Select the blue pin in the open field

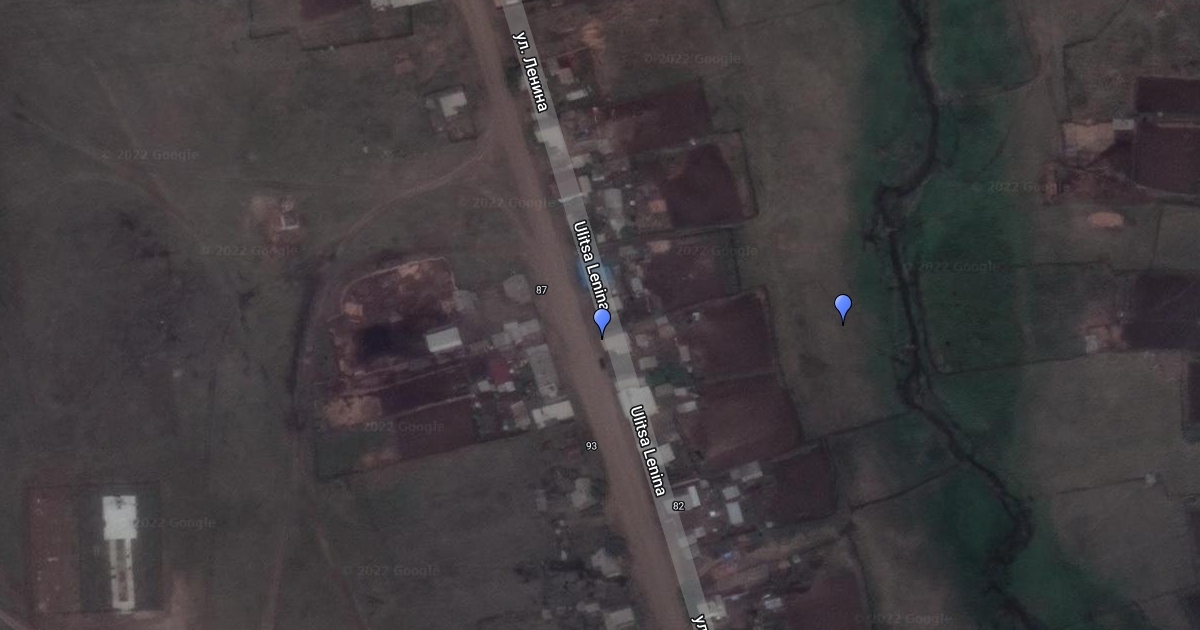843,307
